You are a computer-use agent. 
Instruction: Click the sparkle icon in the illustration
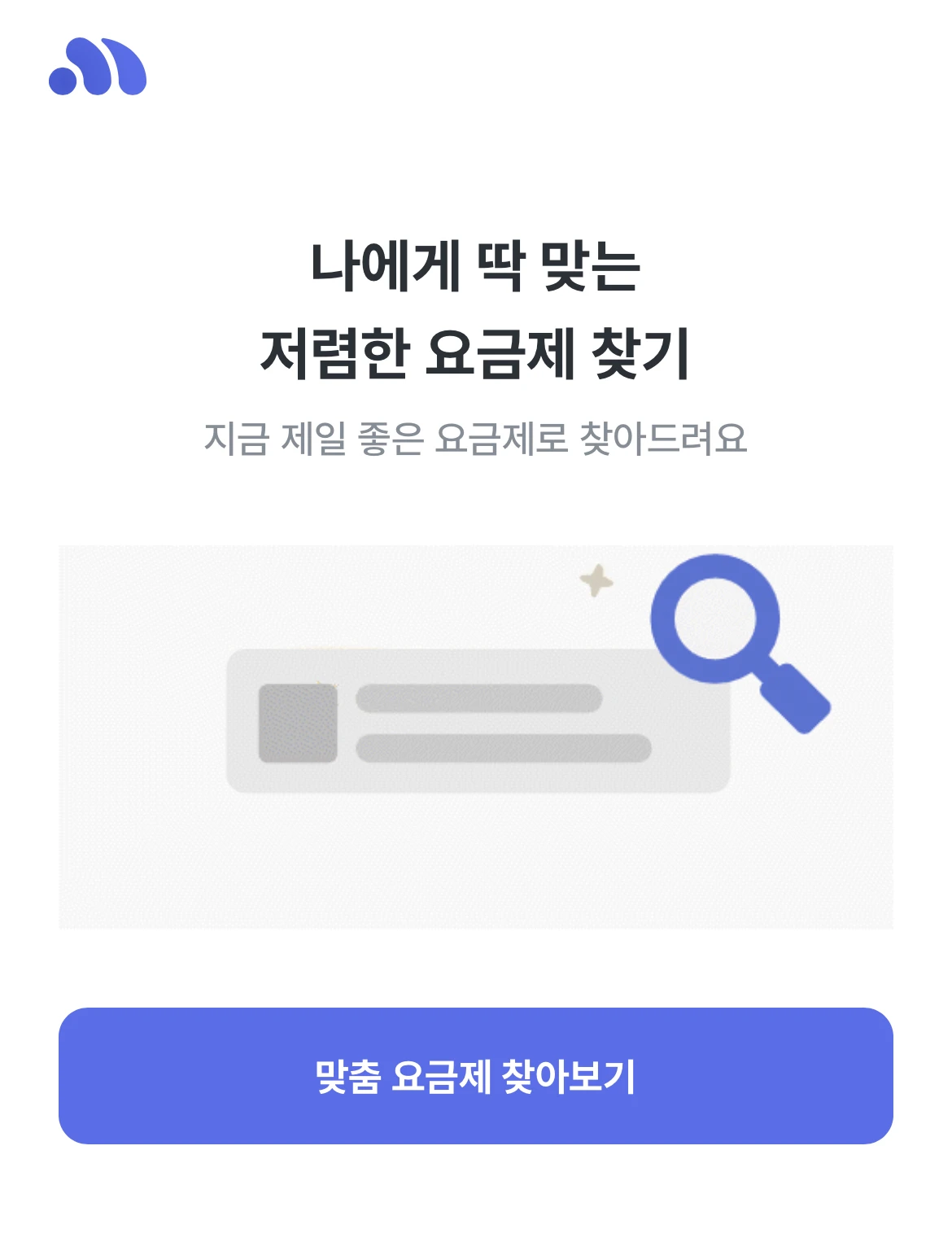pyautogui.click(x=596, y=579)
